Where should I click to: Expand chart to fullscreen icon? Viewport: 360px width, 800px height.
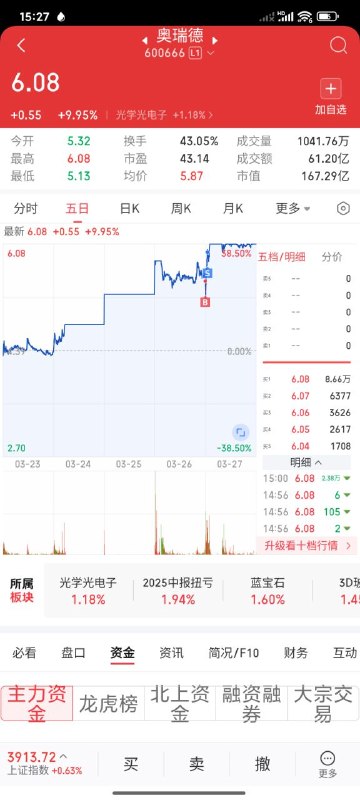coord(240,433)
